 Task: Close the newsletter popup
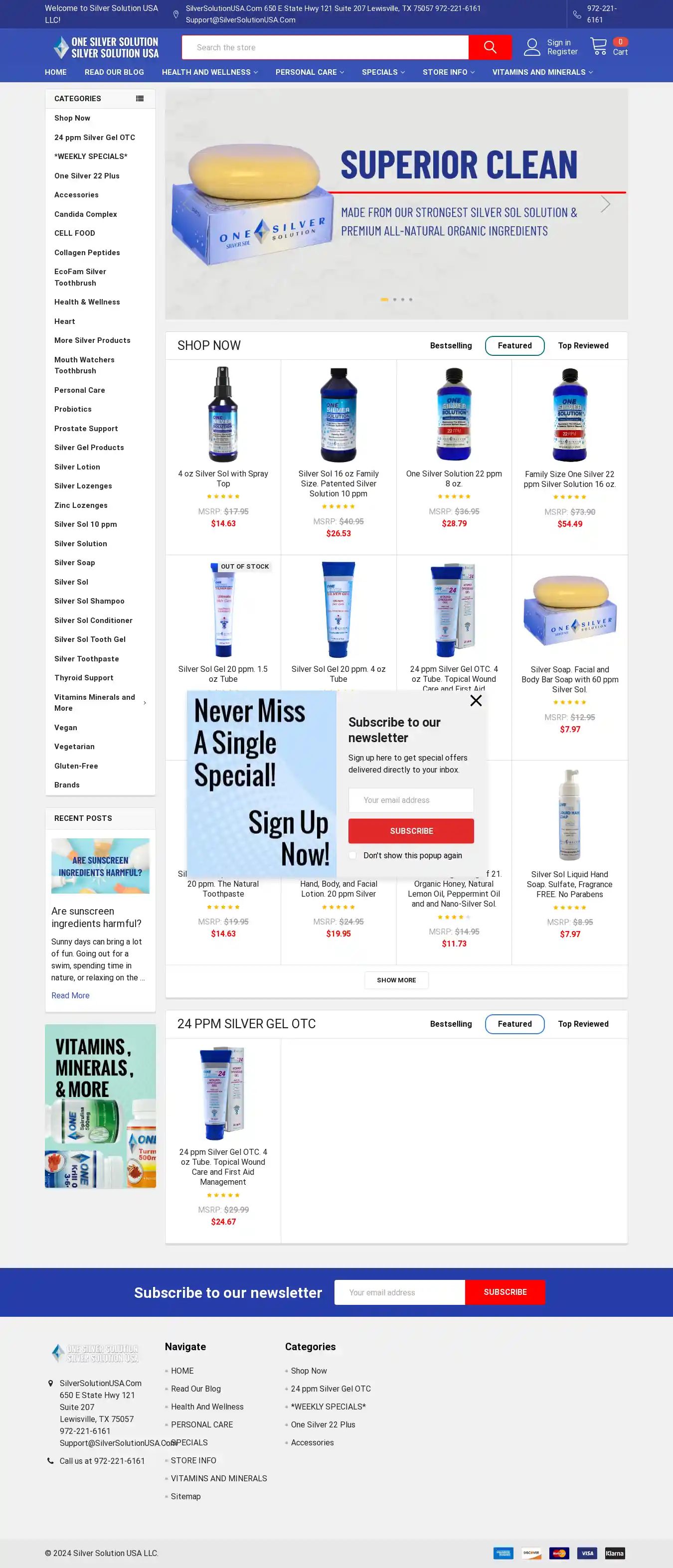click(x=476, y=701)
